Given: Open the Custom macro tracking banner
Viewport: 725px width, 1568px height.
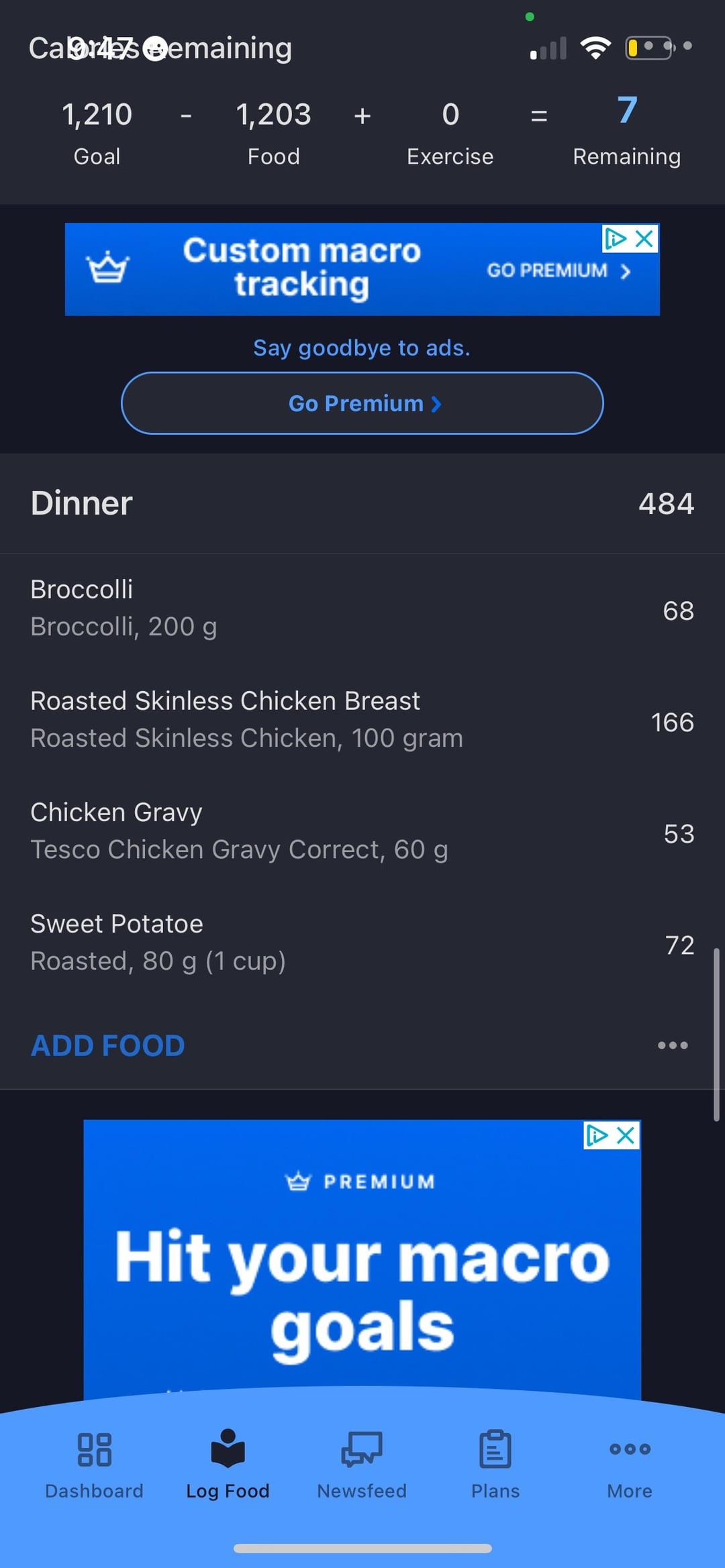Looking at the screenshot, I should point(362,269).
